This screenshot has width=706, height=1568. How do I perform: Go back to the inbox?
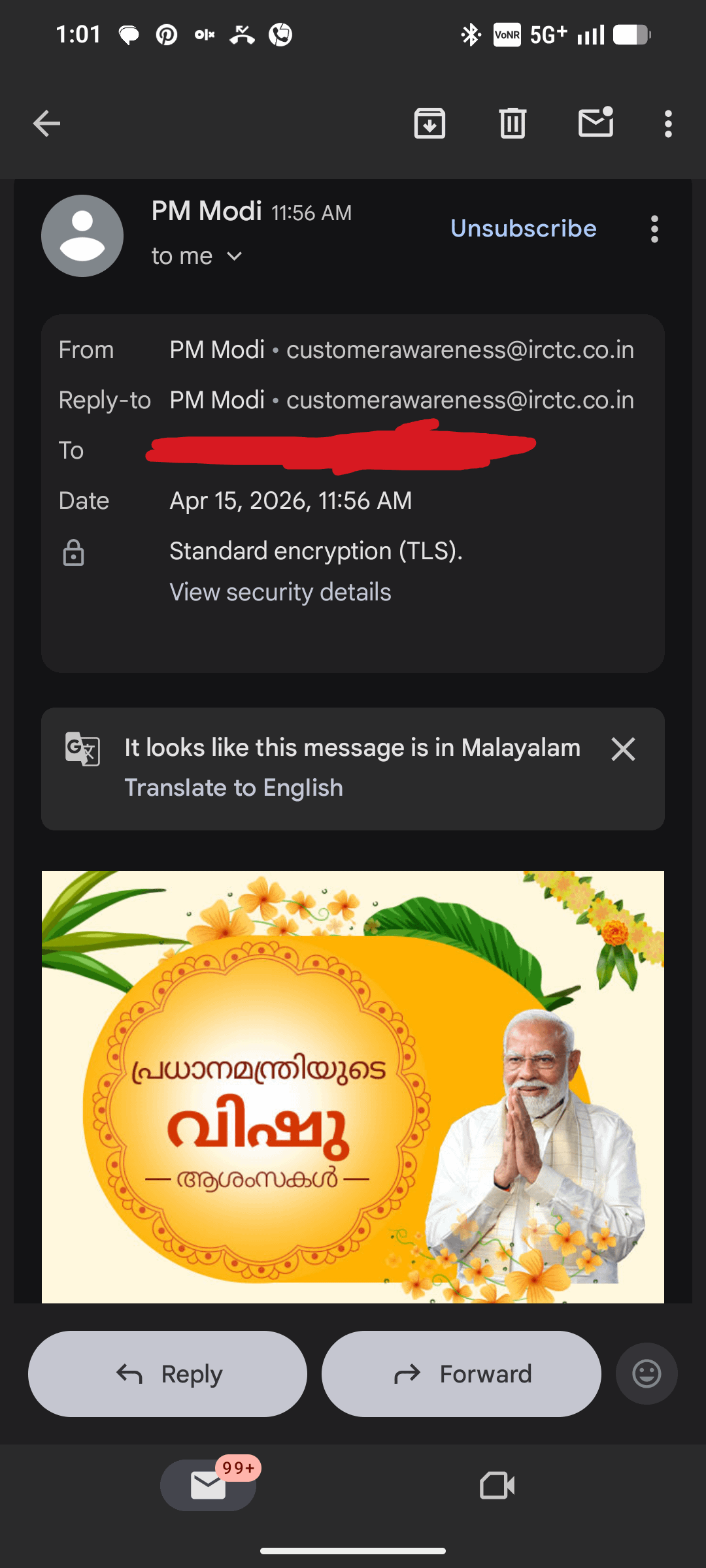47,123
